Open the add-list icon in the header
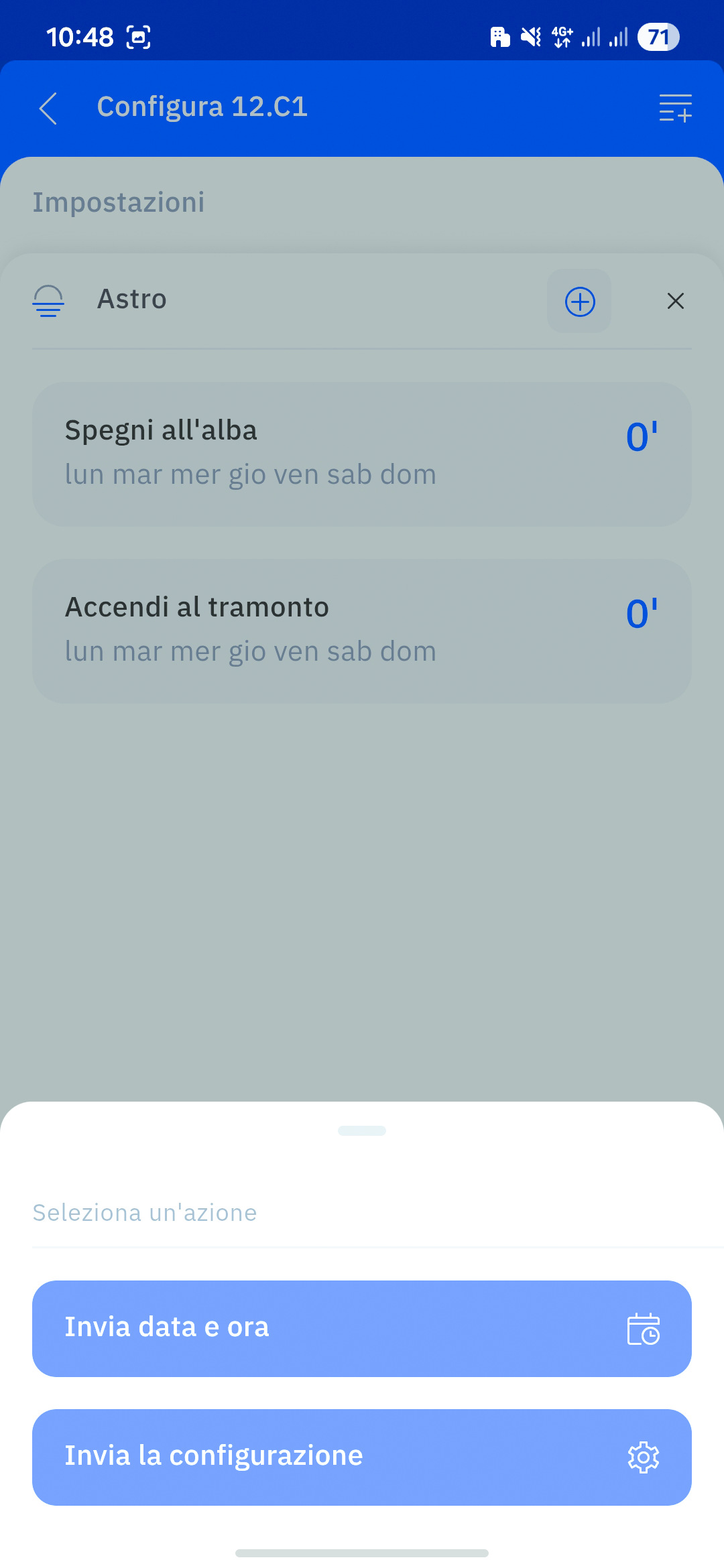 tap(675, 108)
